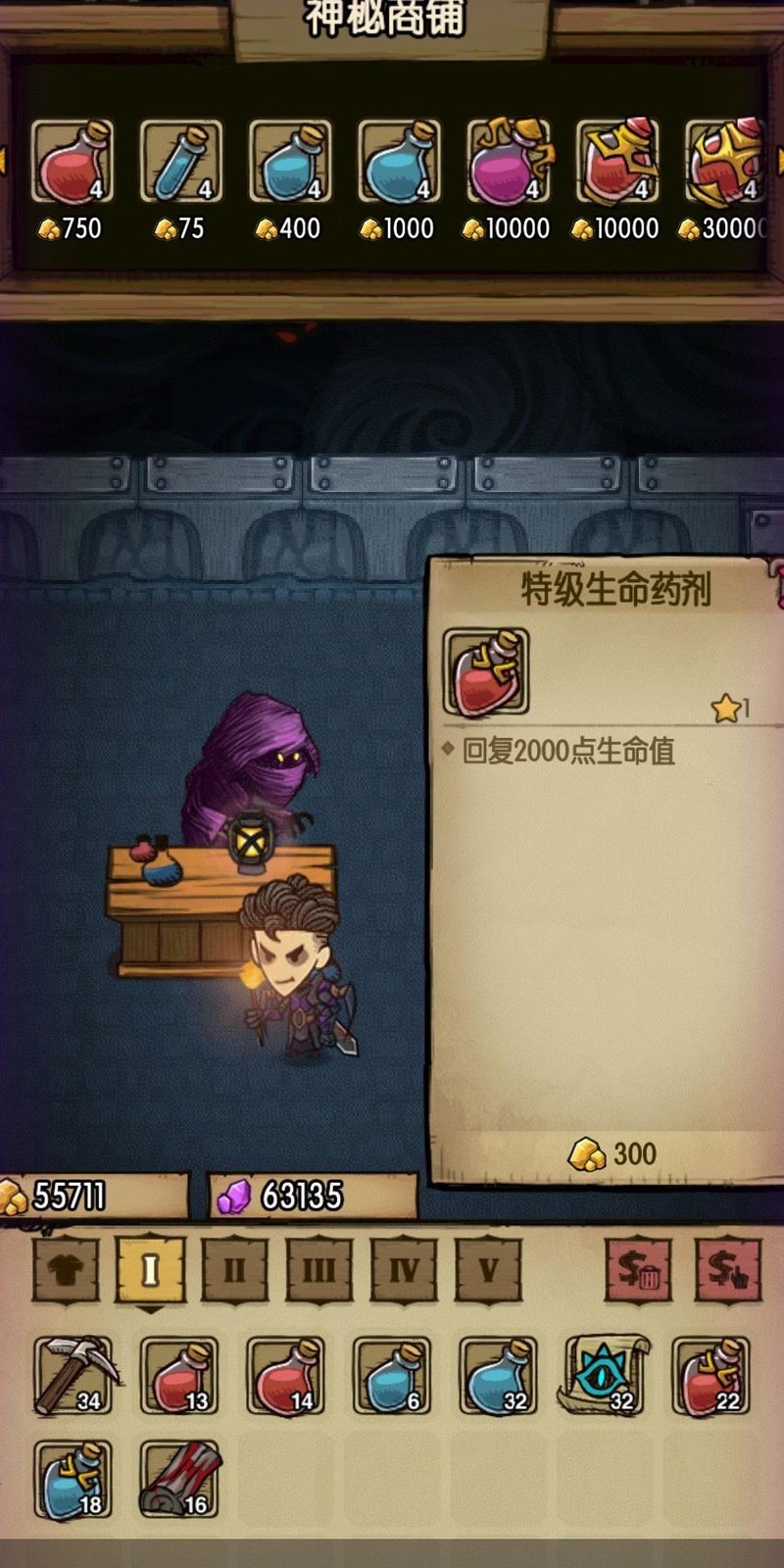
Task: Switch to inventory tab I
Action: [150, 1271]
